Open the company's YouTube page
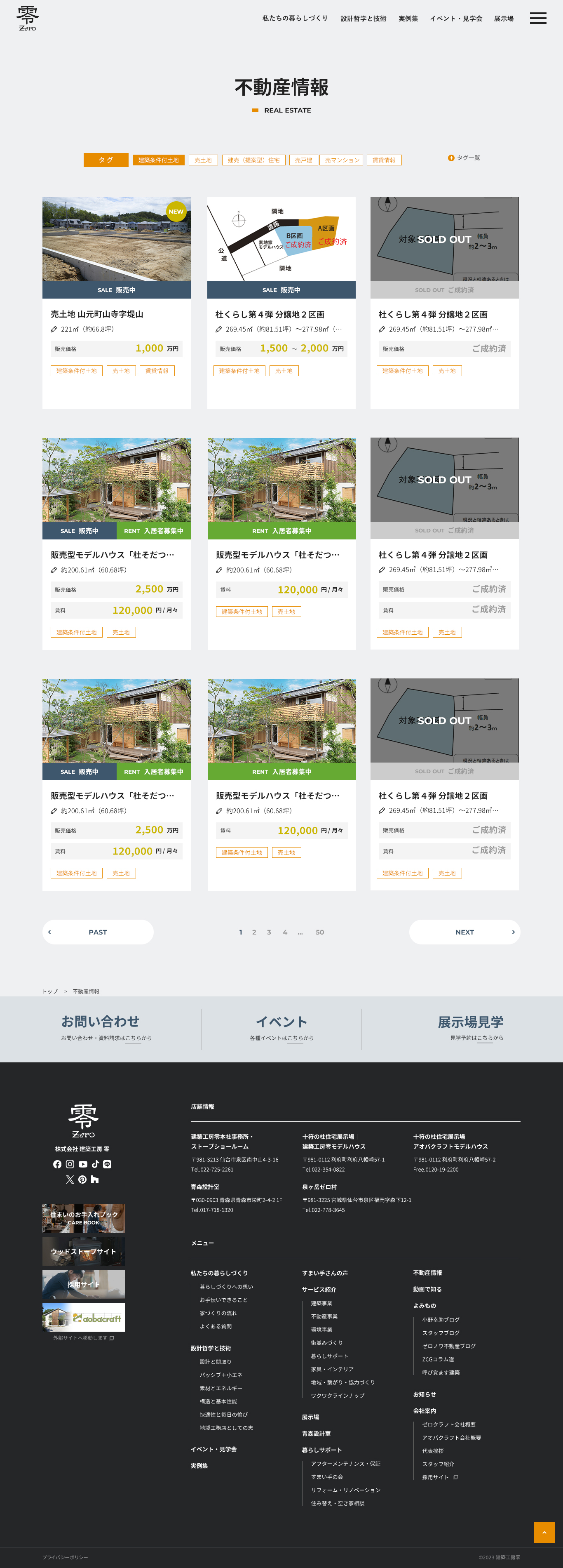 (83, 1164)
